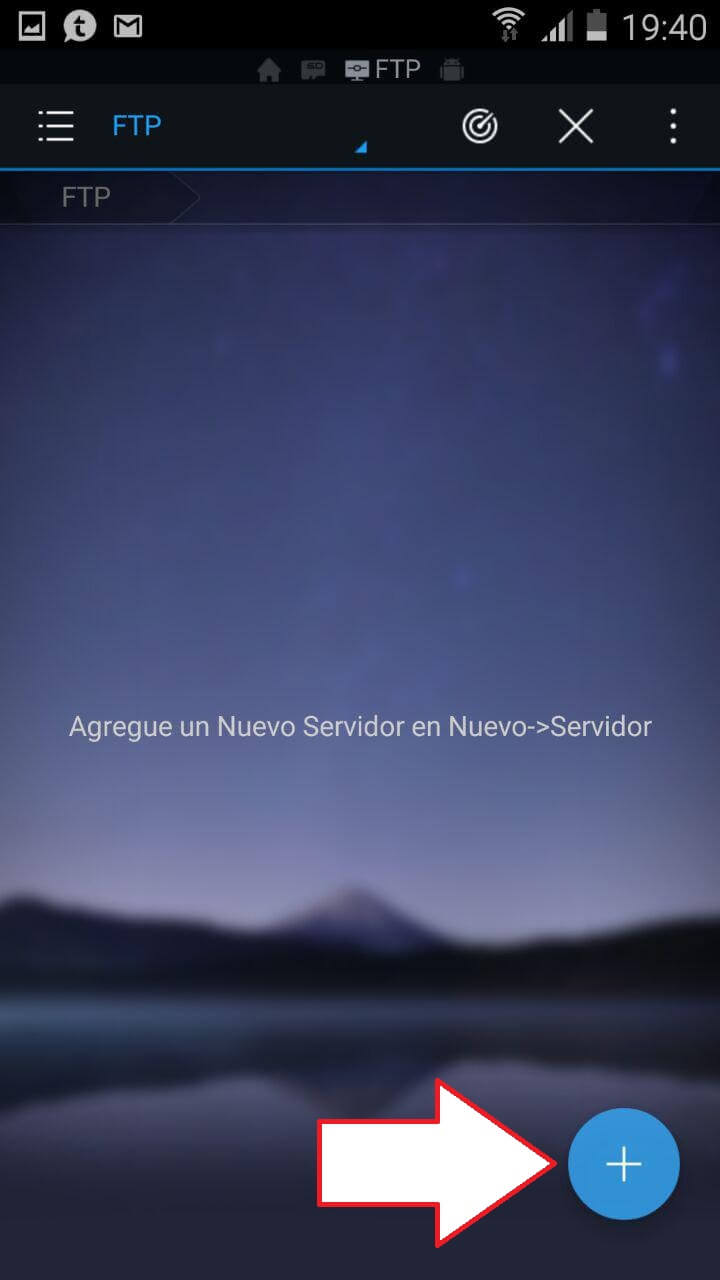The width and height of the screenshot is (720, 1280).
Task: Open the navigation drawer menu
Action: coord(56,126)
